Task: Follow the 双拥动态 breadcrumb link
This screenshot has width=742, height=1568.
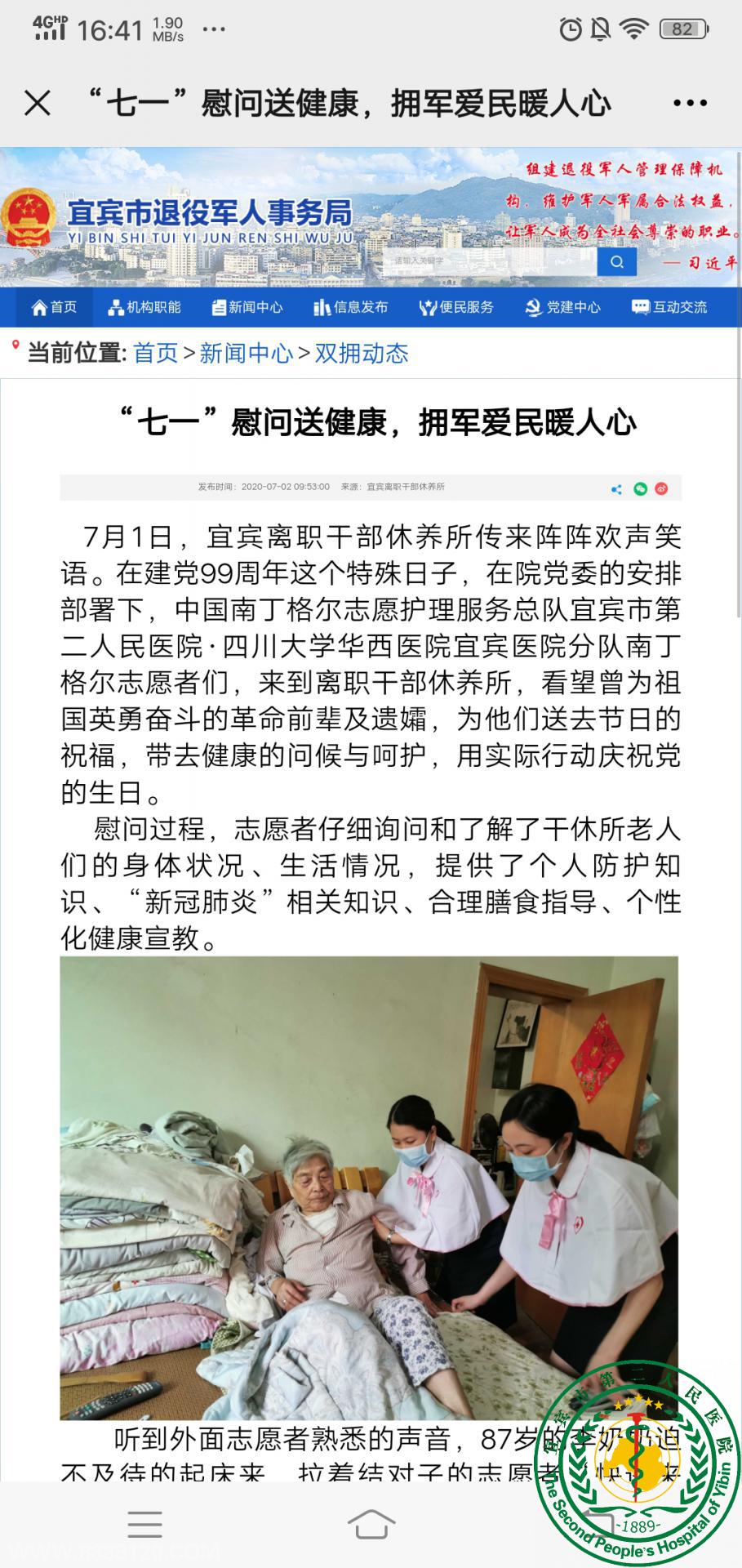Action: (x=361, y=353)
